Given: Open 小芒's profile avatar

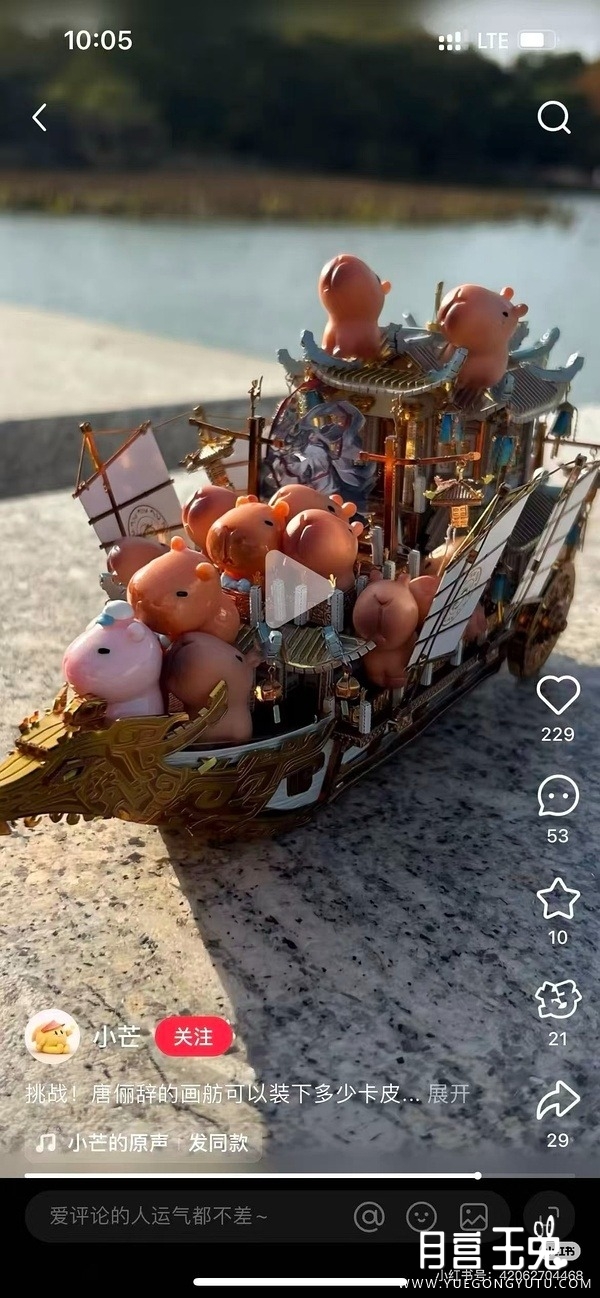Looking at the screenshot, I should pos(52,1037).
